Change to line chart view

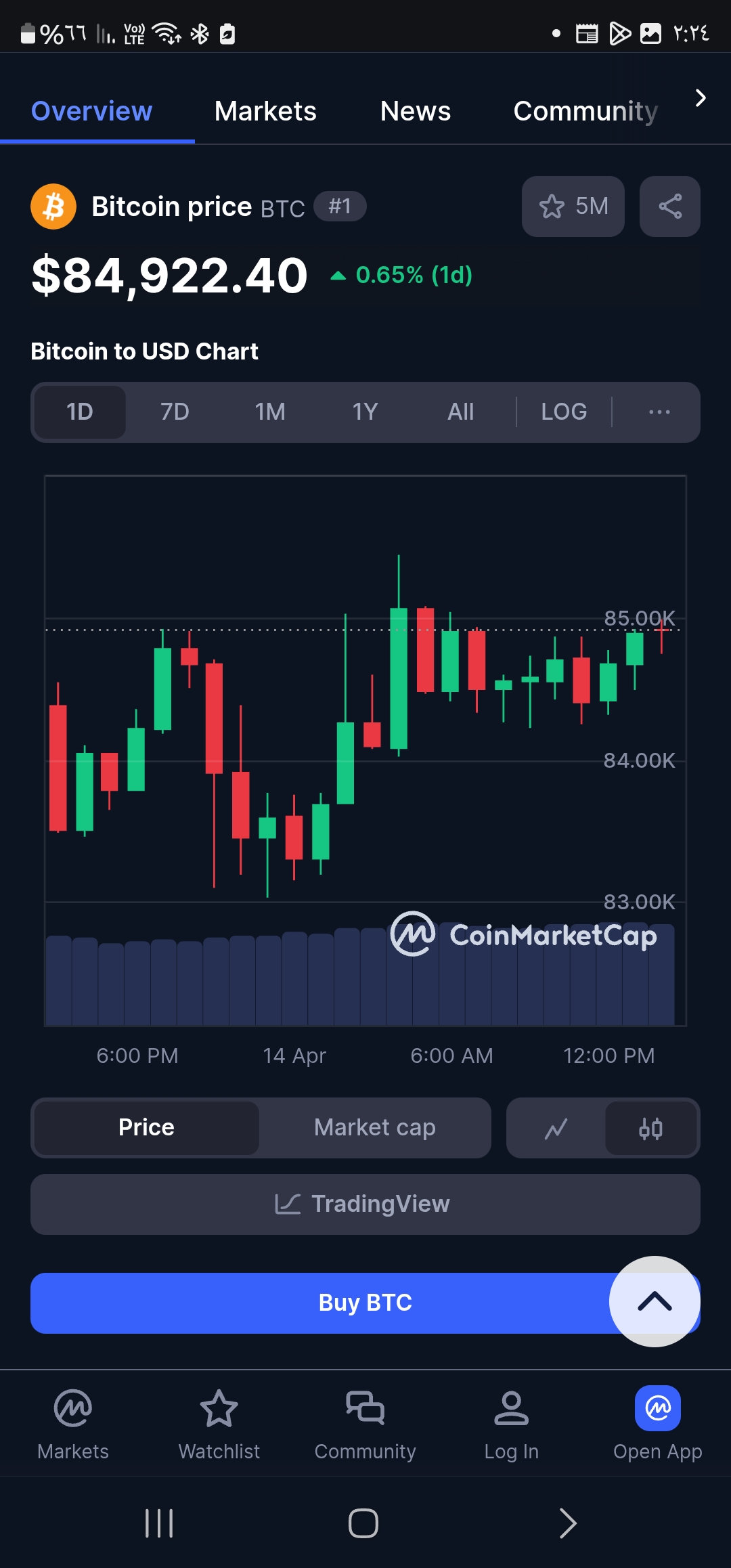tap(556, 1128)
